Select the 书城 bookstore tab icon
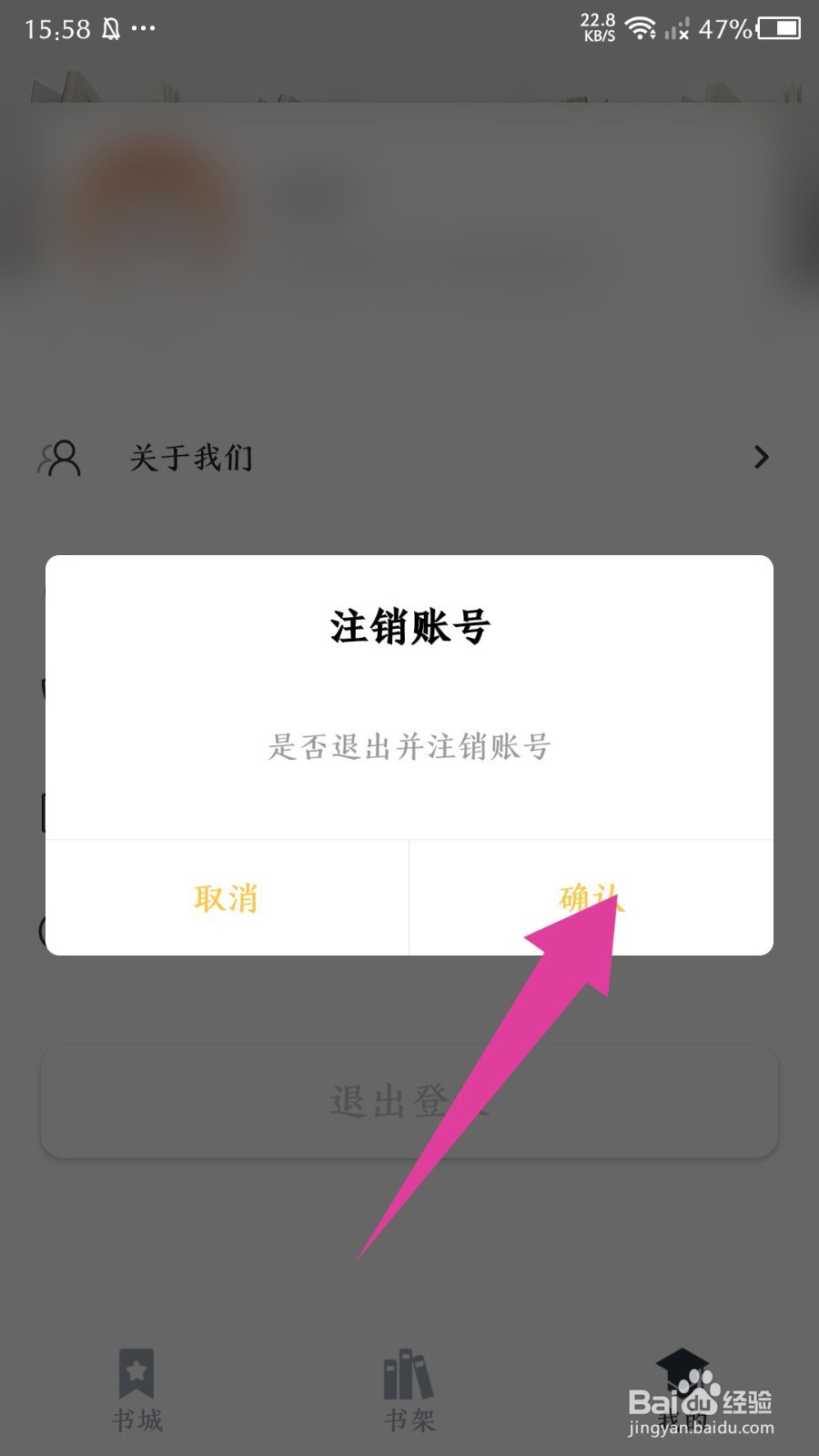Image resolution: width=819 pixels, height=1456 pixels. click(x=136, y=1374)
